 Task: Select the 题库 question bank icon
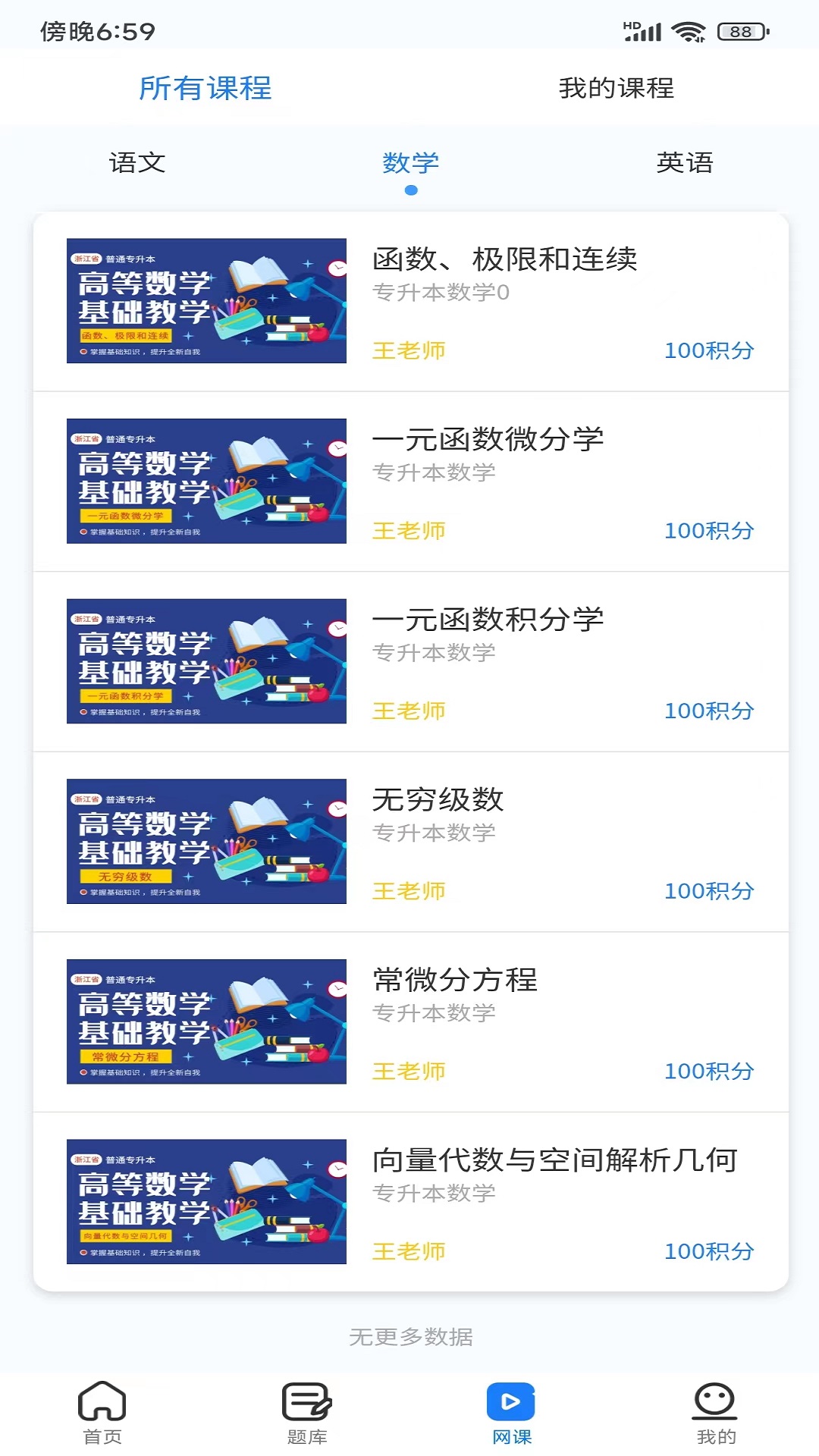307,1412
